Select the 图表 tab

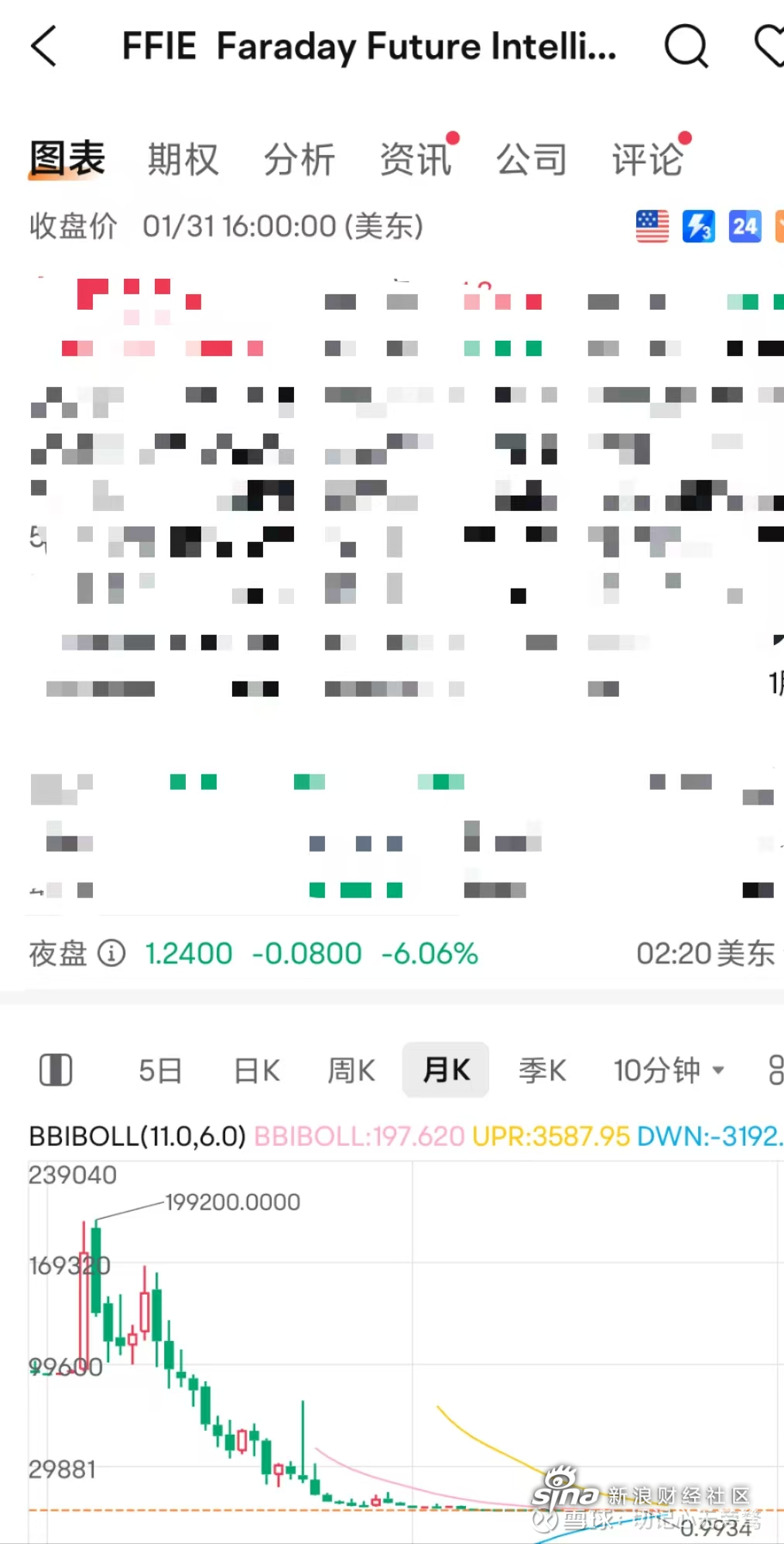click(67, 160)
